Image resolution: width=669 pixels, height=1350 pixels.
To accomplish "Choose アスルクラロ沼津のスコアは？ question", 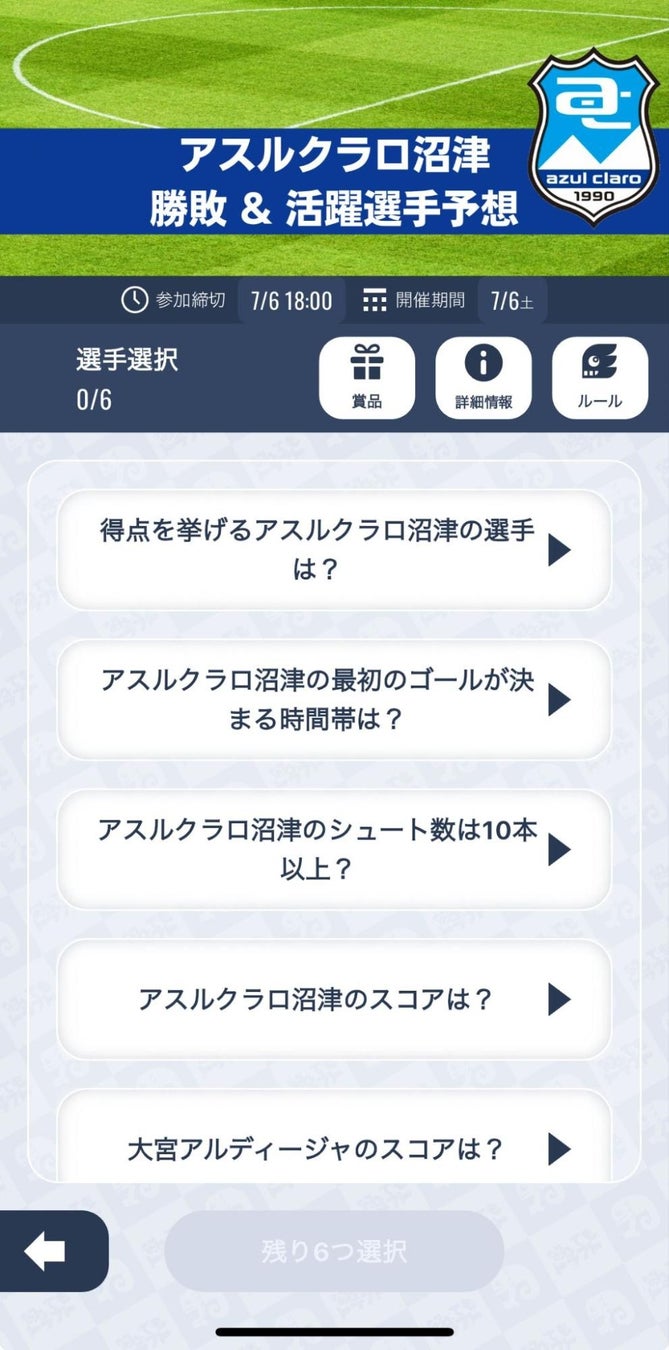I will point(334,998).
